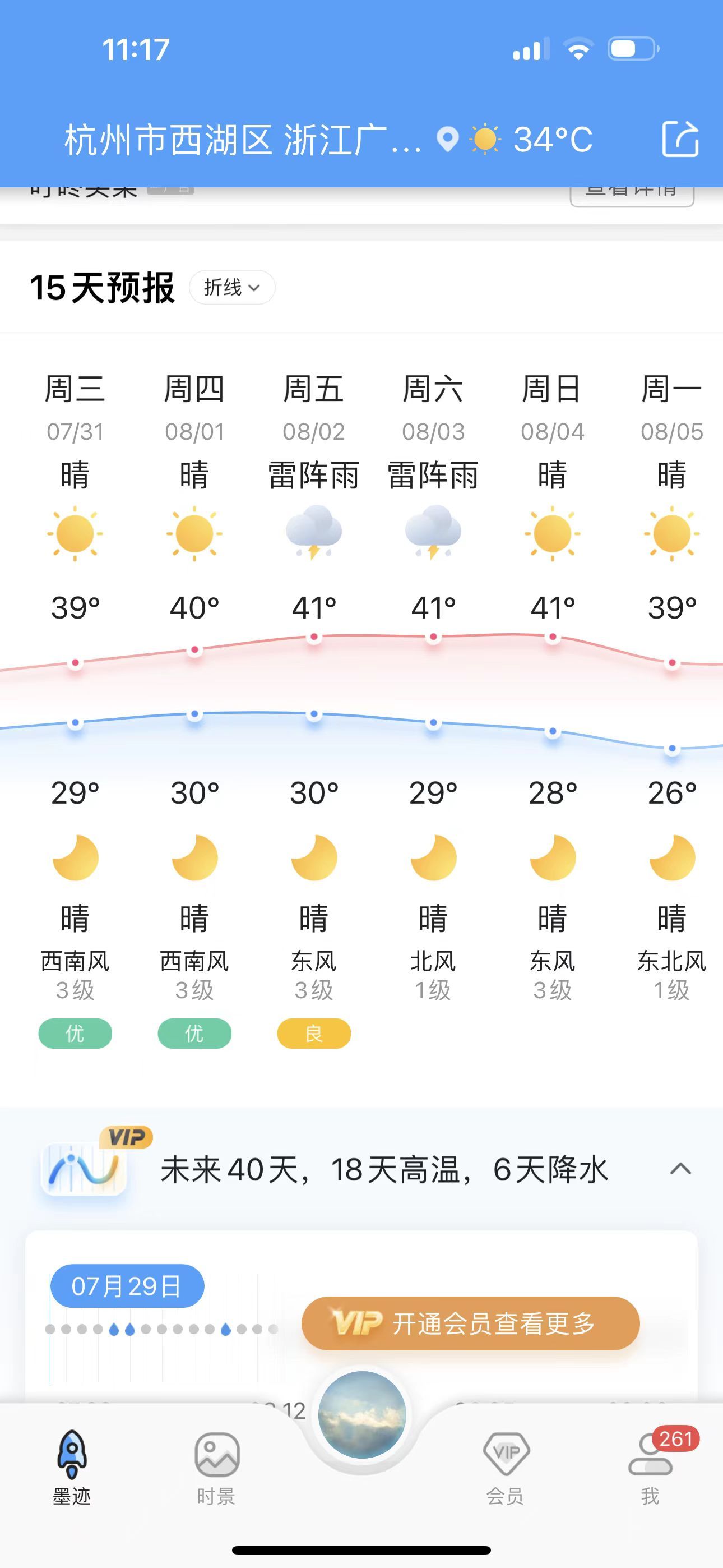This screenshot has width=723, height=1568.
Task: Tap the sunny weather icon showing 34°C
Action: (484, 138)
